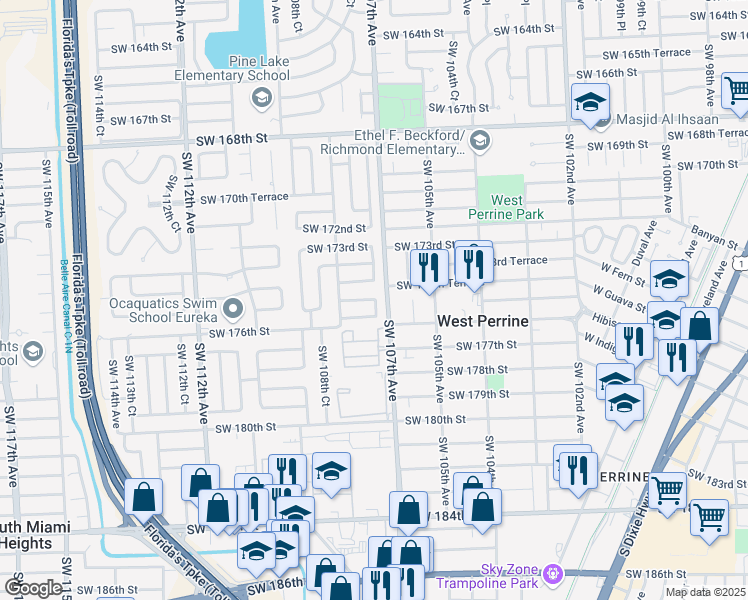Viewport: 748px width, 600px height.
Task: Open Ocaquatics Swim School Eureka pin
Action: coord(233,309)
